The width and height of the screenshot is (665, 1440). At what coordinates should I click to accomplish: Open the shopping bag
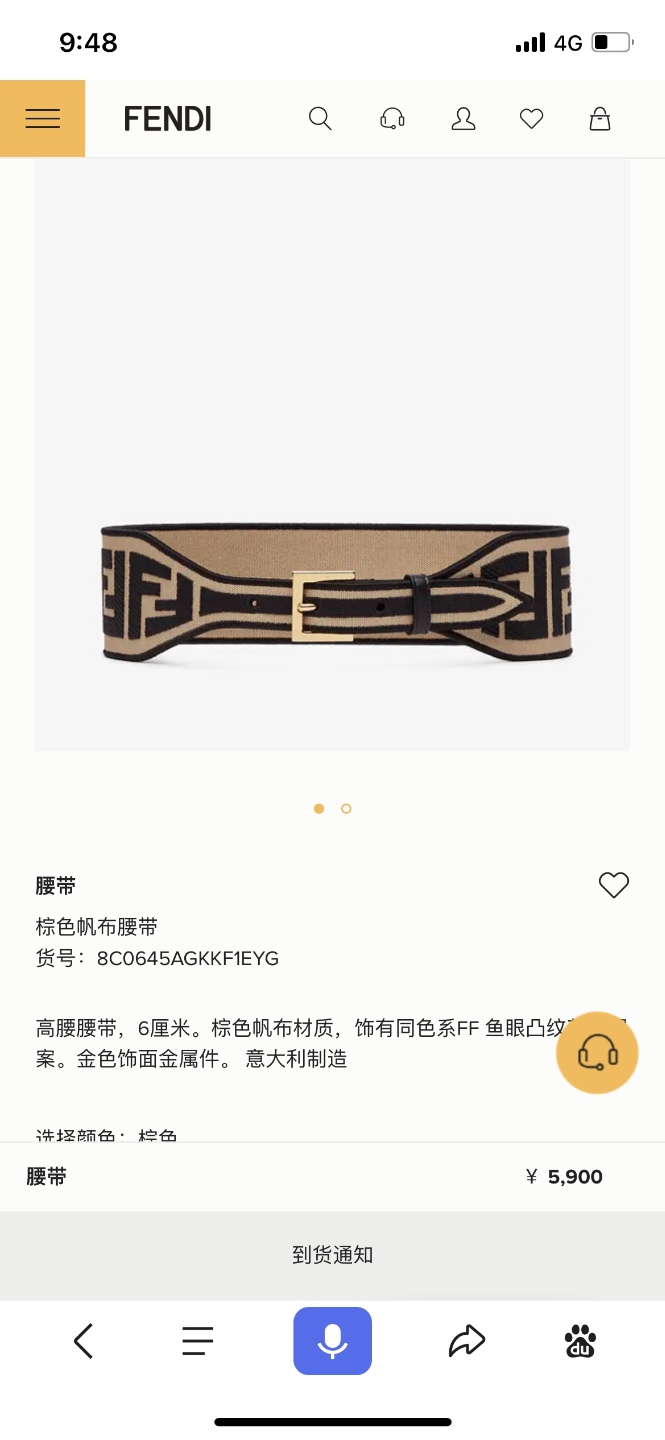[600, 119]
